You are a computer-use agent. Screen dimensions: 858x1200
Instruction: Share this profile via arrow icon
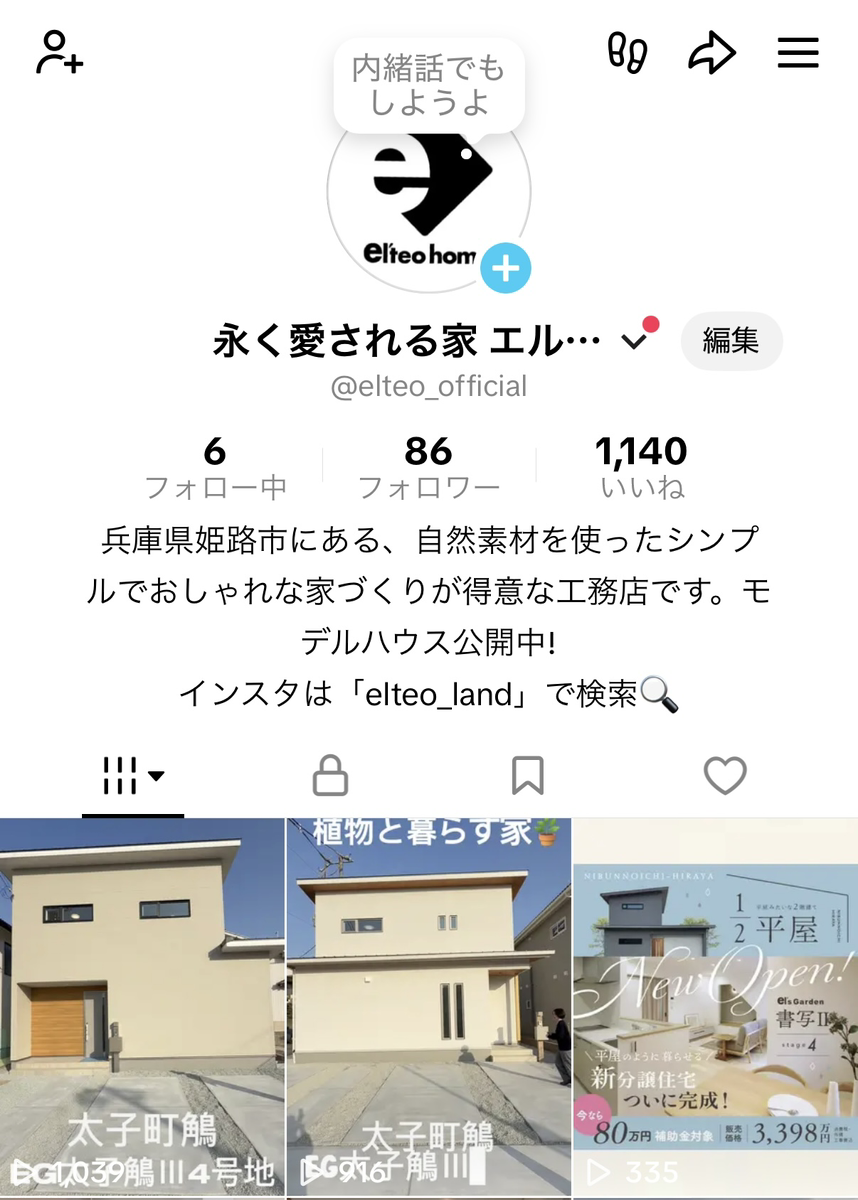click(x=711, y=52)
